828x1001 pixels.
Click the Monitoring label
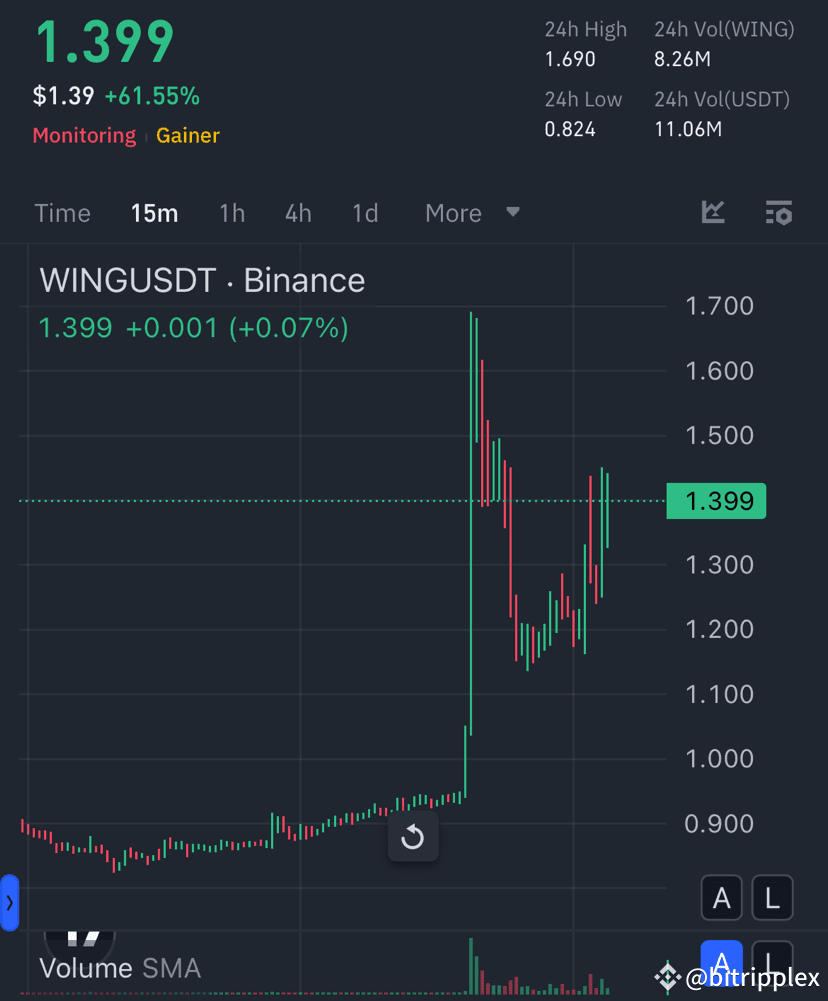[x=84, y=135]
